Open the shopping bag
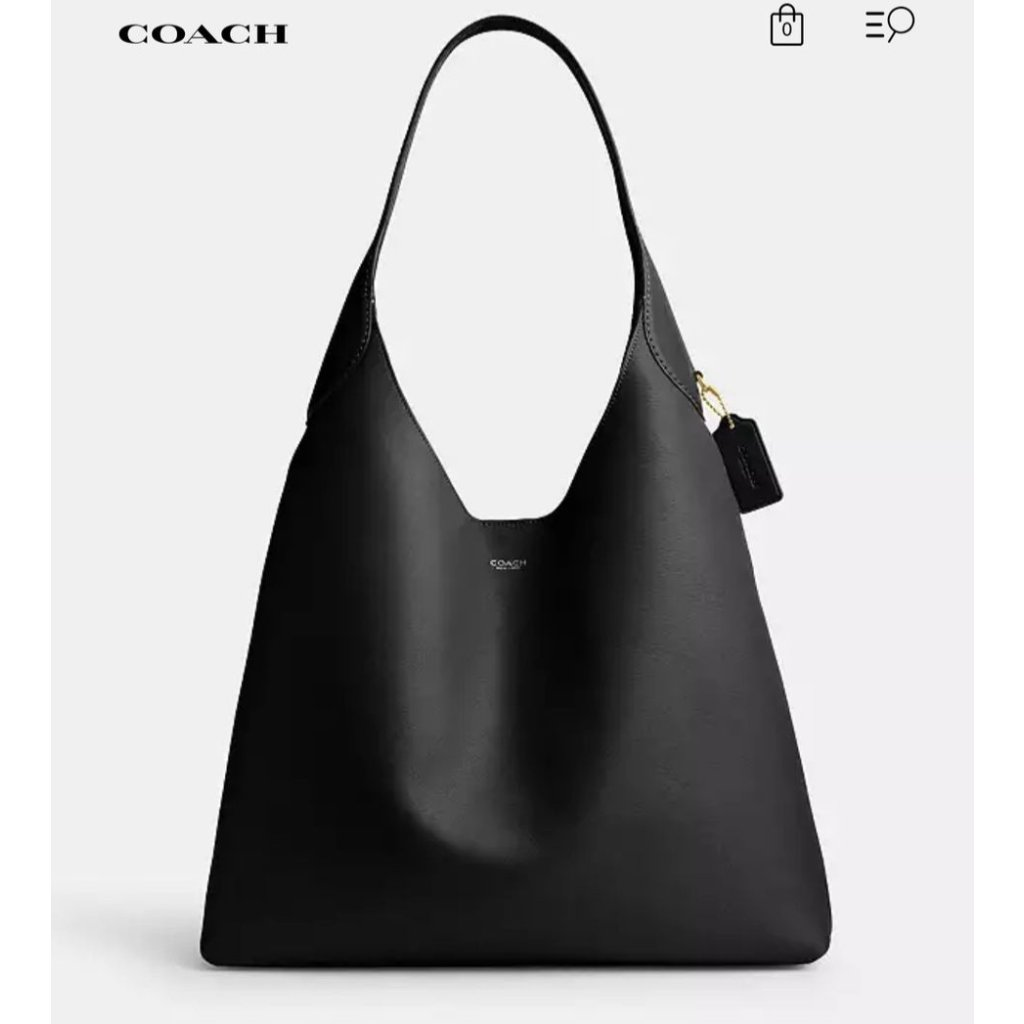Viewport: 1024px width, 1024px height. (786, 26)
